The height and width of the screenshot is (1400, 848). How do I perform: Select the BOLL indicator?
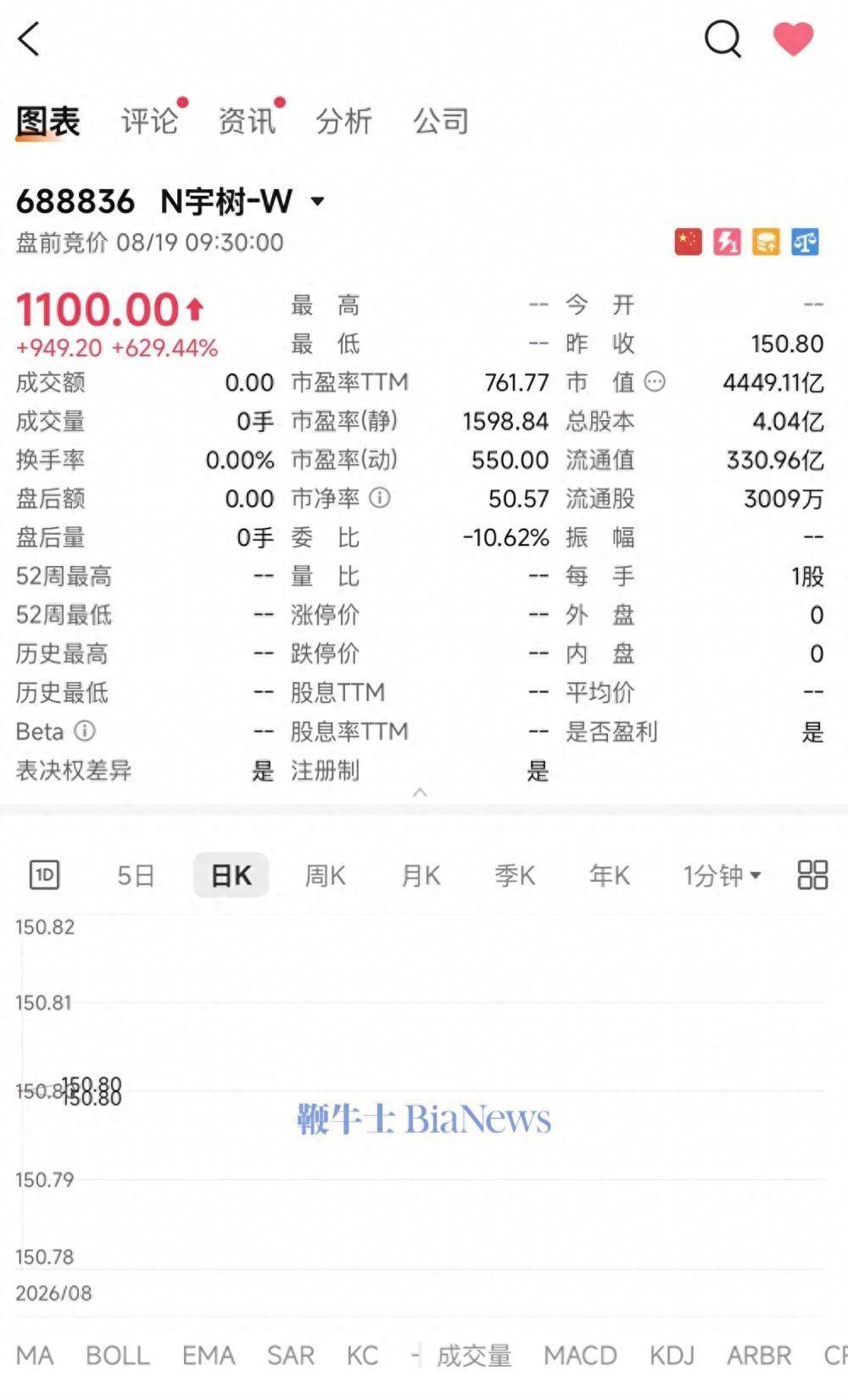pyautogui.click(x=118, y=1355)
